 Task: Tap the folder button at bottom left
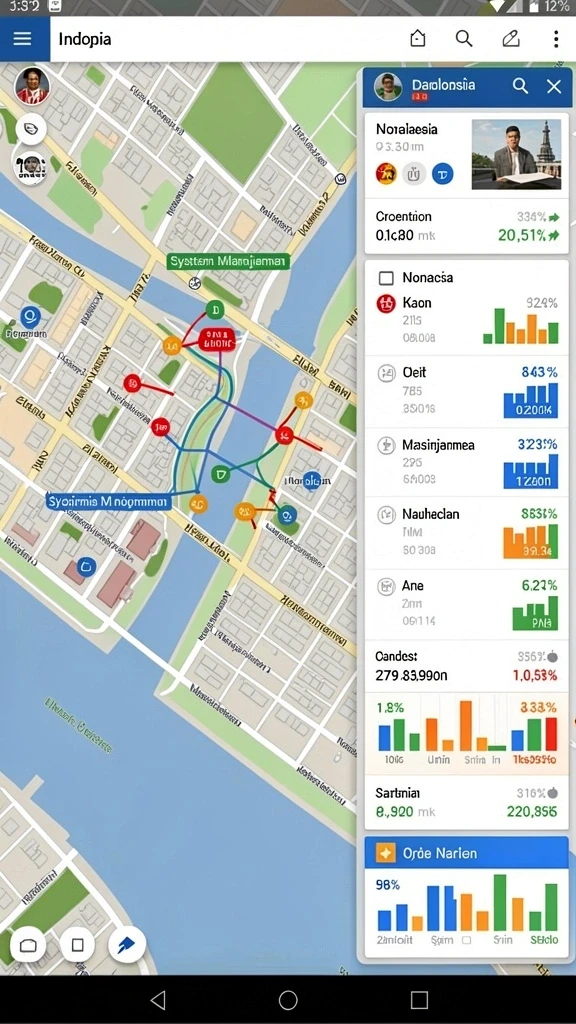(x=28, y=945)
